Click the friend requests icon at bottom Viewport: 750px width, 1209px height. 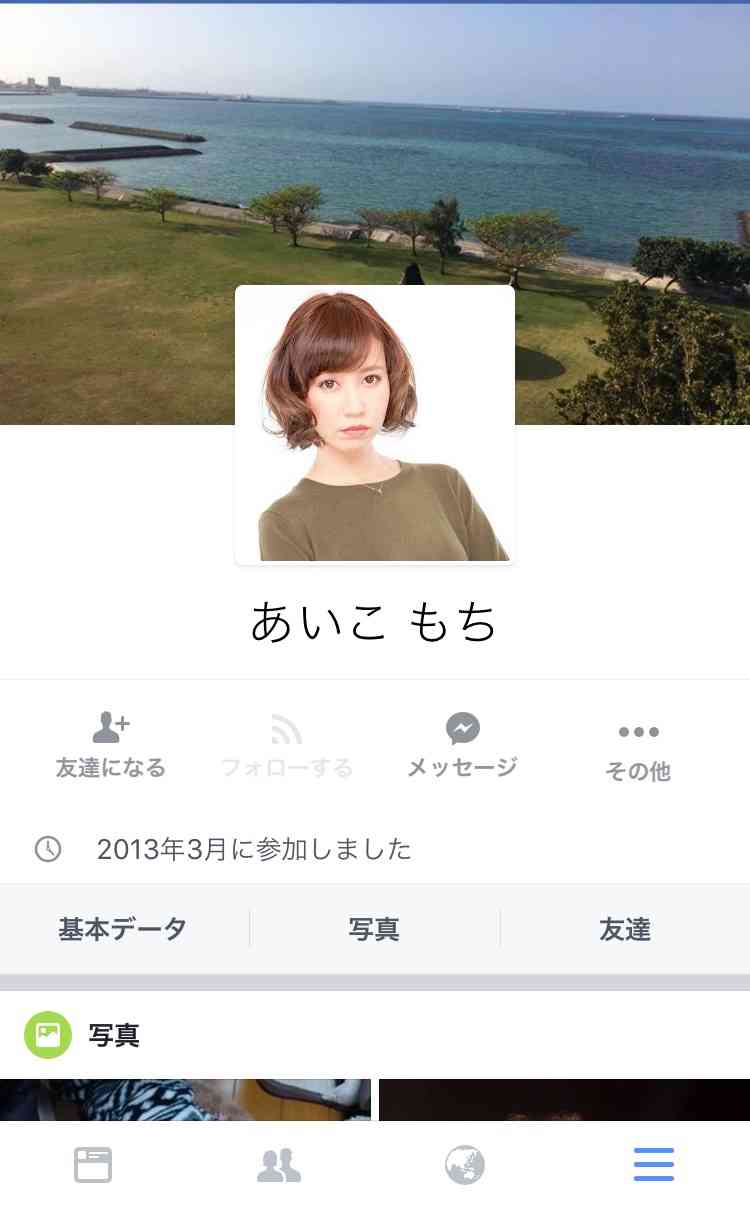coord(280,1164)
